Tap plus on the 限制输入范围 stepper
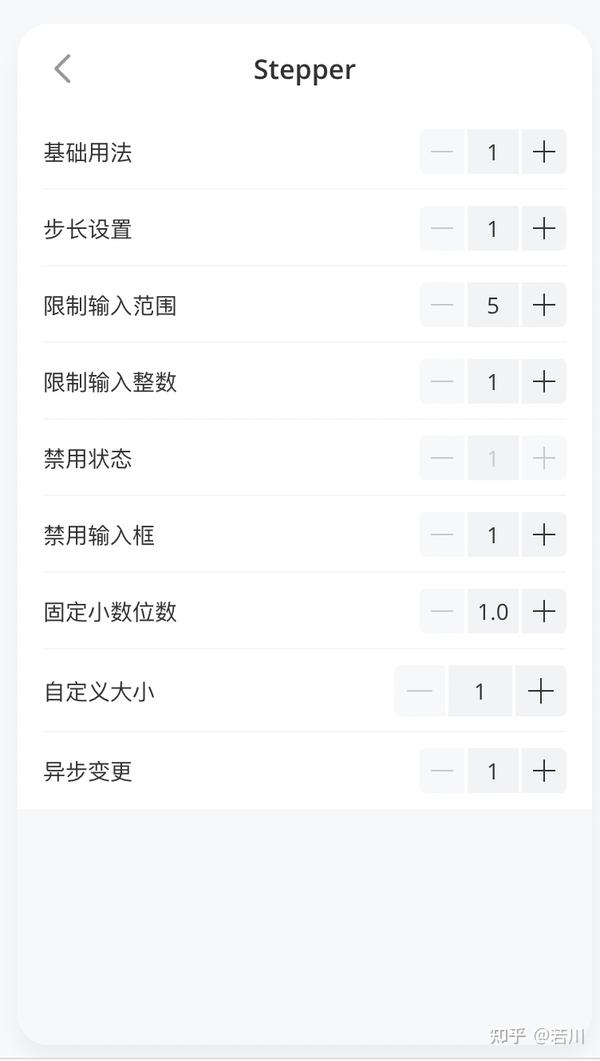Screen dimensions: 600x1061 544,305
